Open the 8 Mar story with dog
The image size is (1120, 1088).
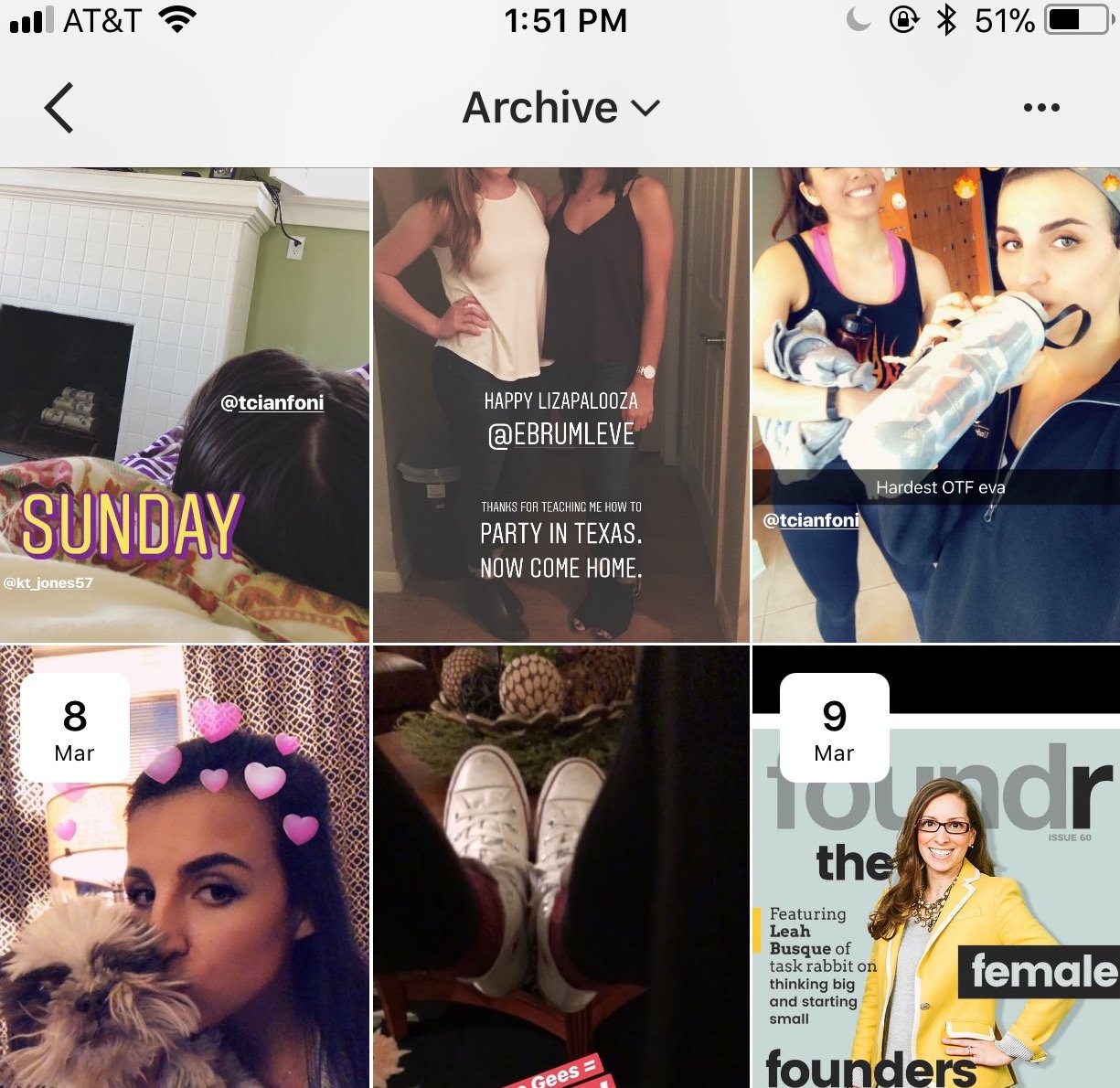coord(185,869)
